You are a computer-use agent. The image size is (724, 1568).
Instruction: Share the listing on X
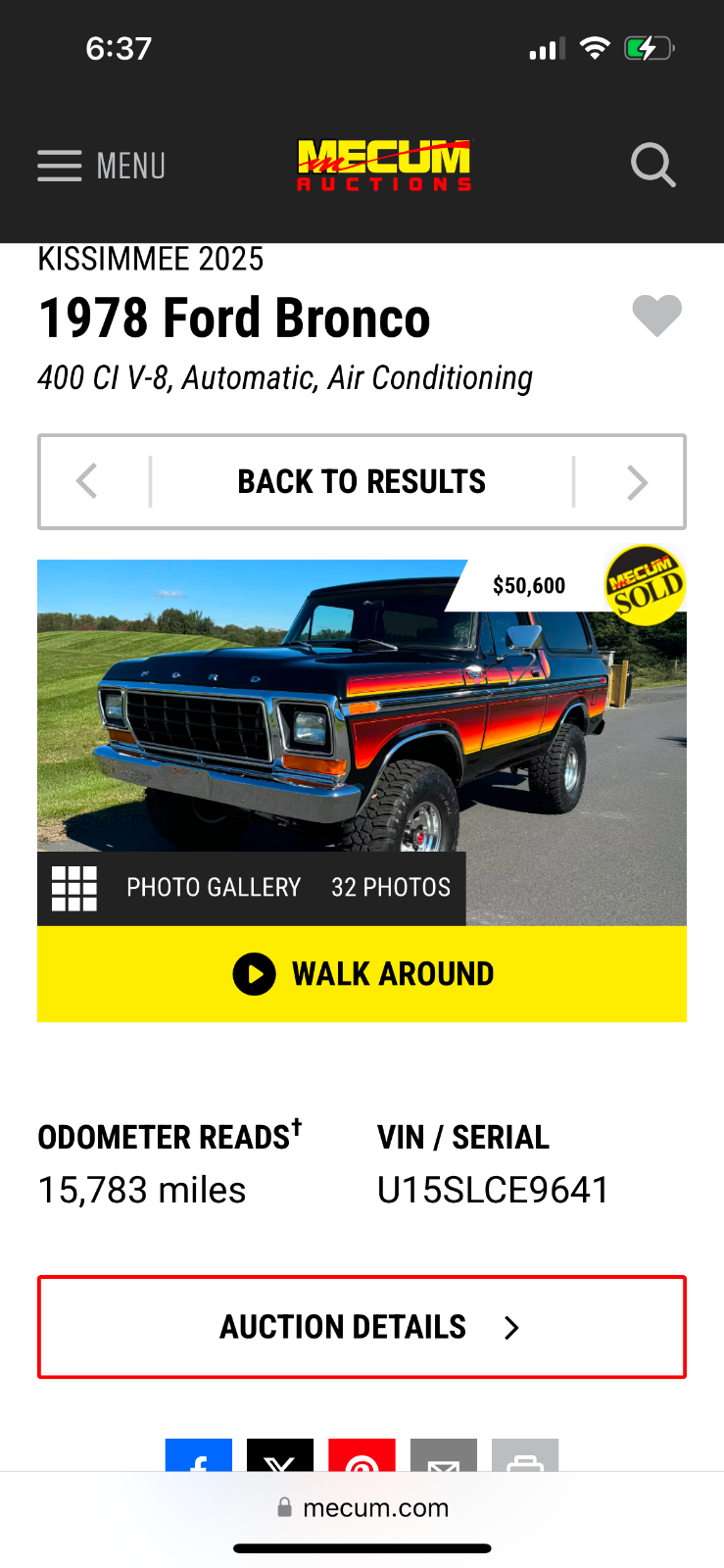pyautogui.click(x=280, y=1455)
